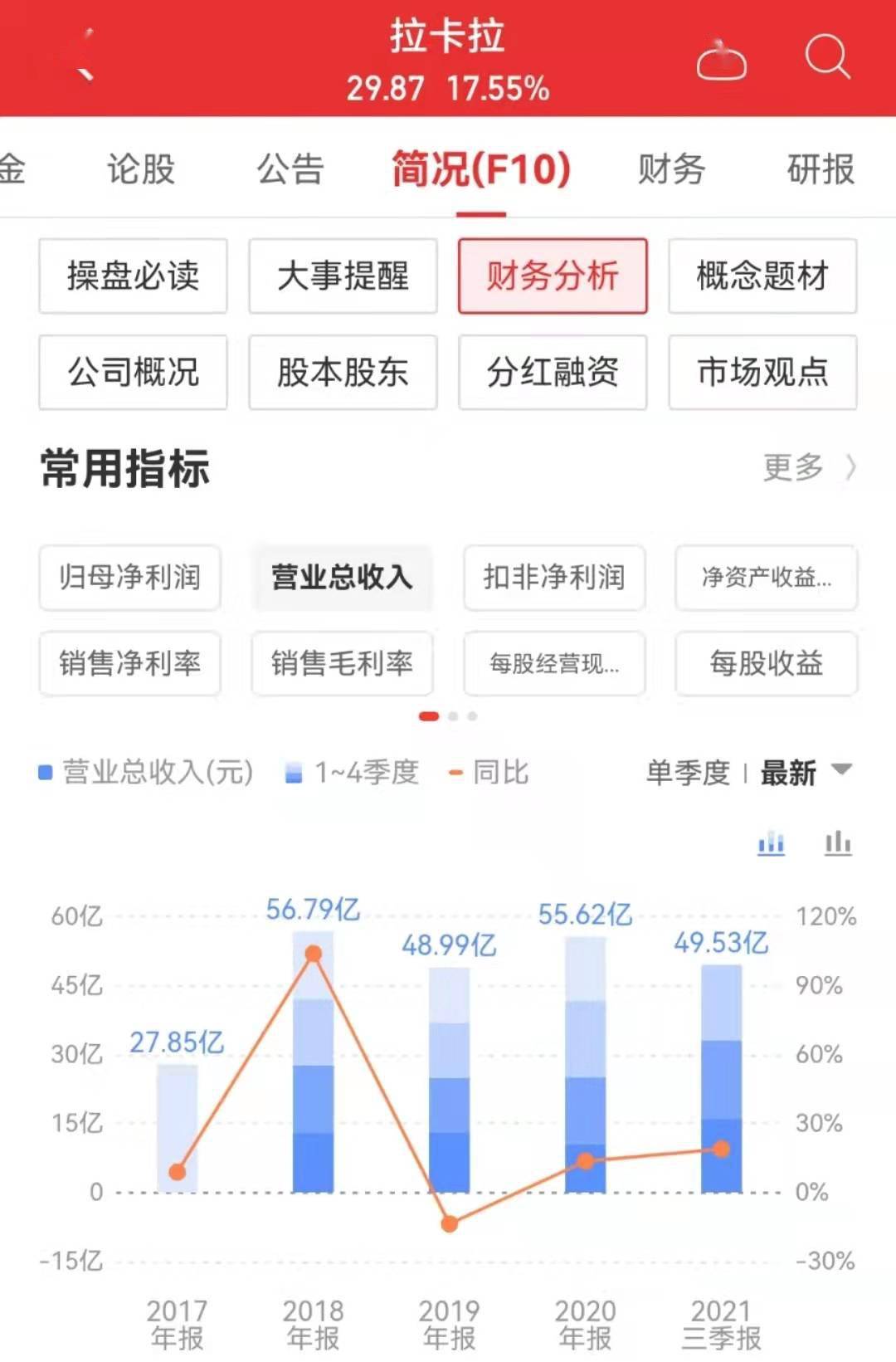
Task: Open the cloud icon in header
Action: coord(721,61)
